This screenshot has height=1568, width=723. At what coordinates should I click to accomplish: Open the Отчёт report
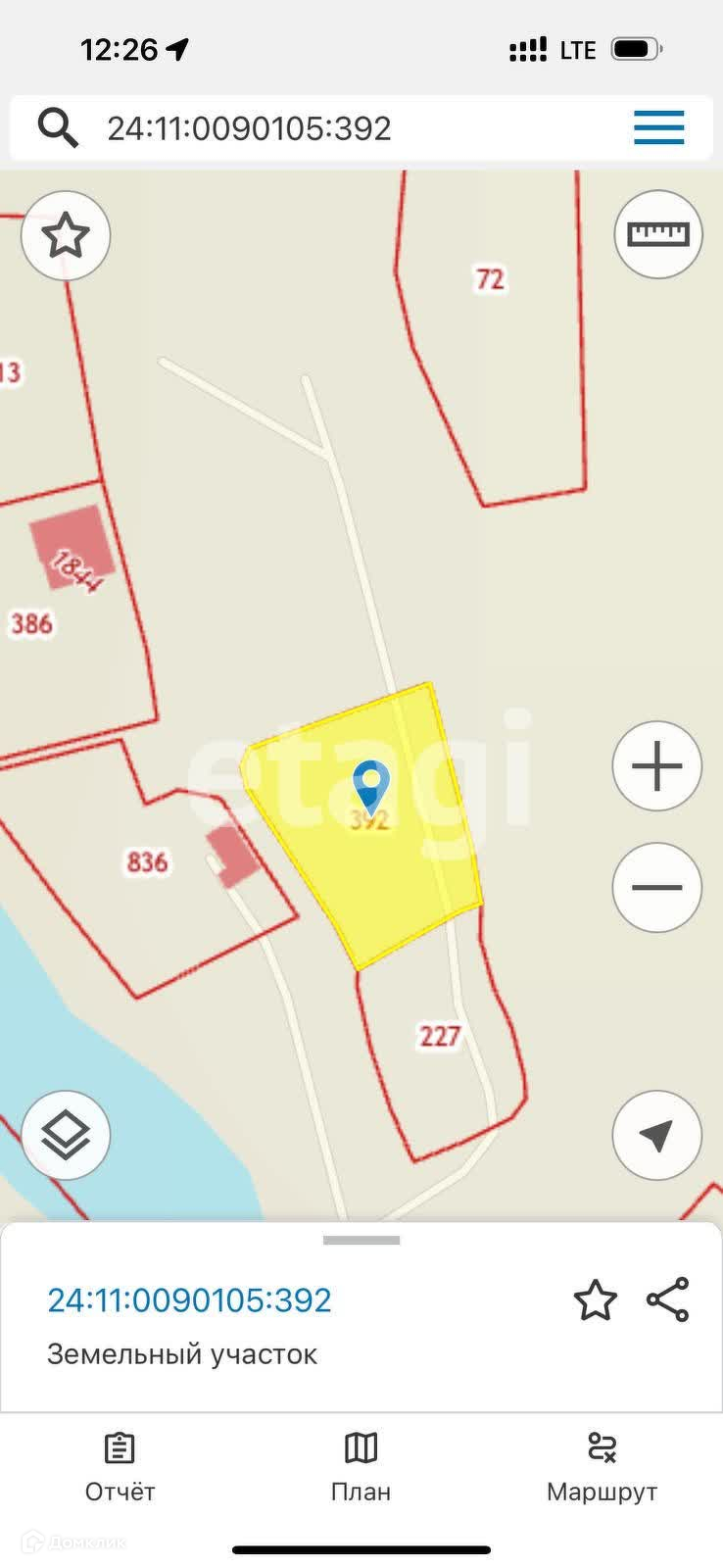point(120,1467)
